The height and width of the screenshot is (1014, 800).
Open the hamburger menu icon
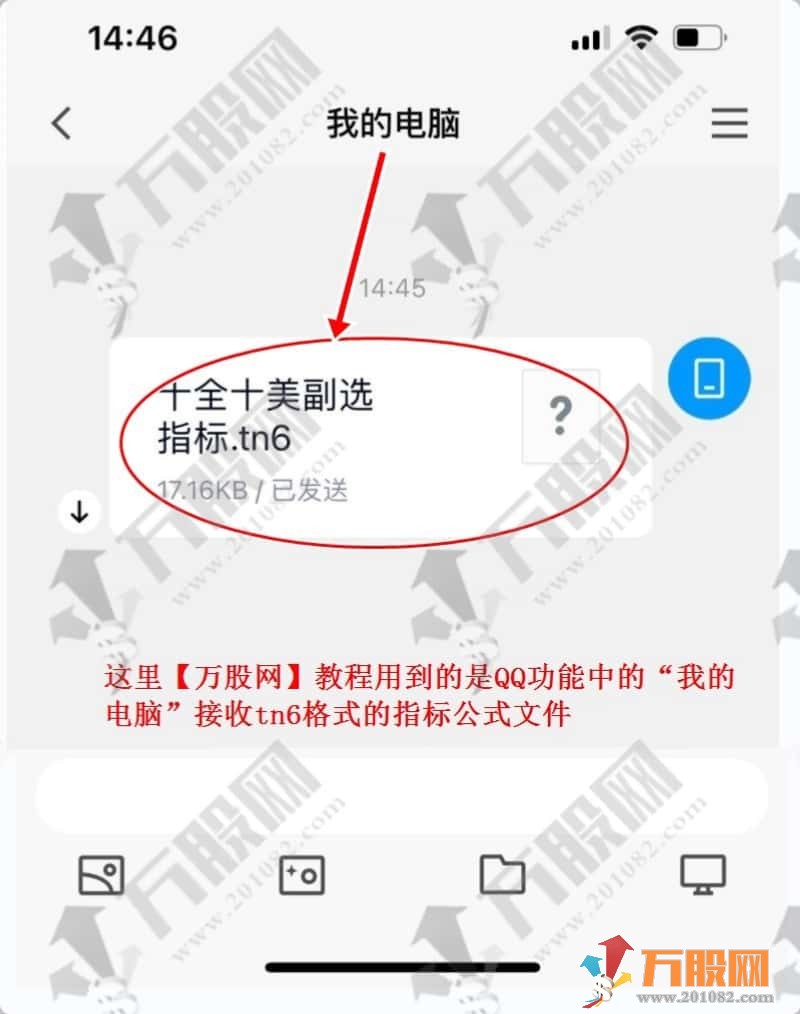729,123
